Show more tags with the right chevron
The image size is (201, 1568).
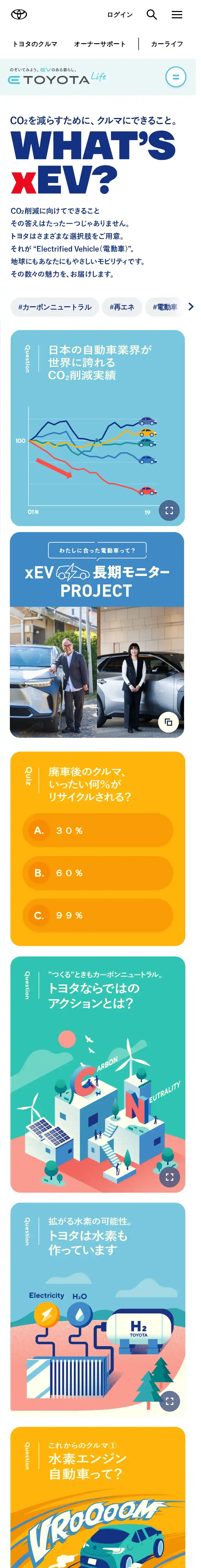click(x=195, y=315)
